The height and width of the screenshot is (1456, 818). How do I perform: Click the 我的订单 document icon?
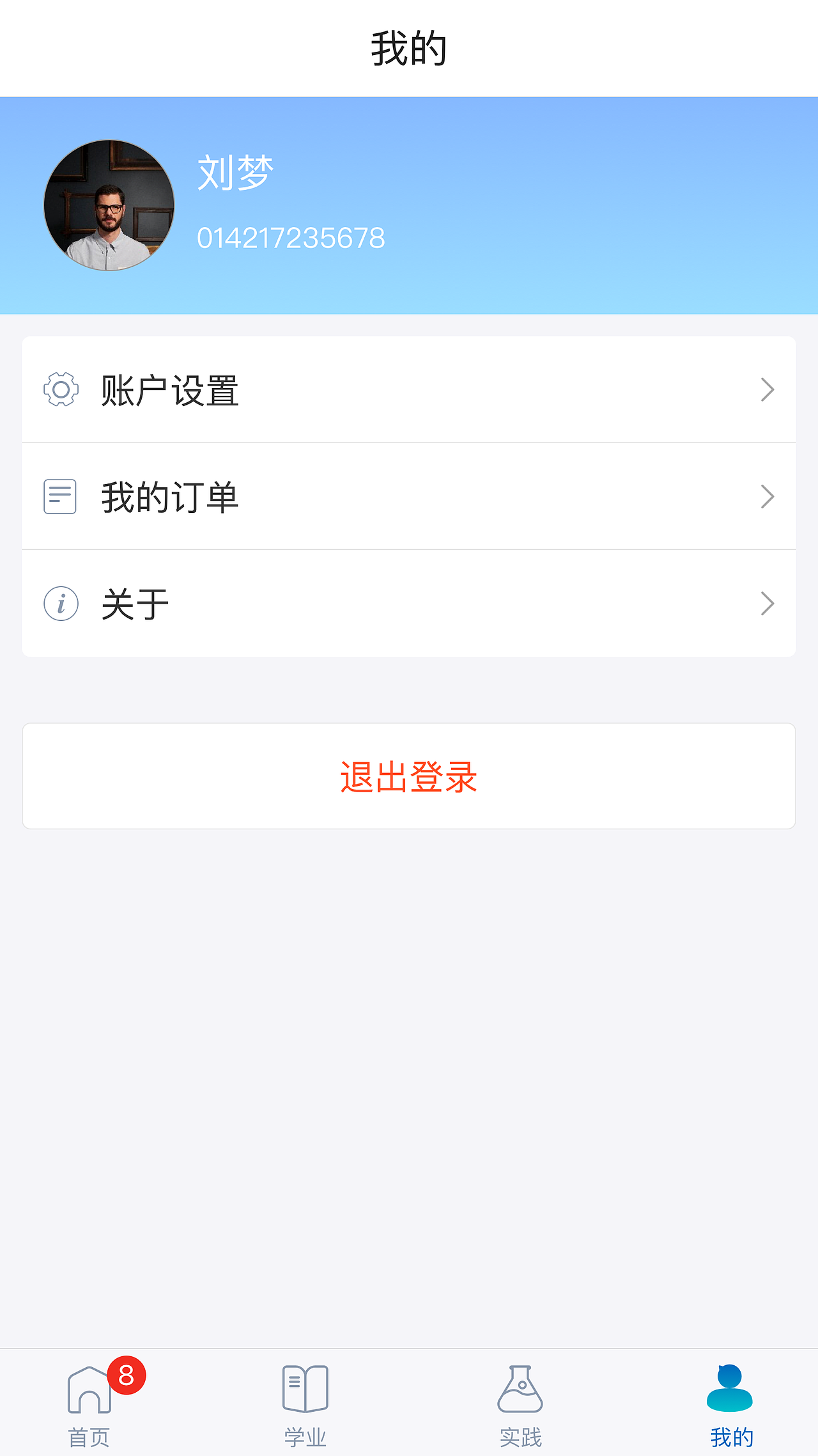61,496
